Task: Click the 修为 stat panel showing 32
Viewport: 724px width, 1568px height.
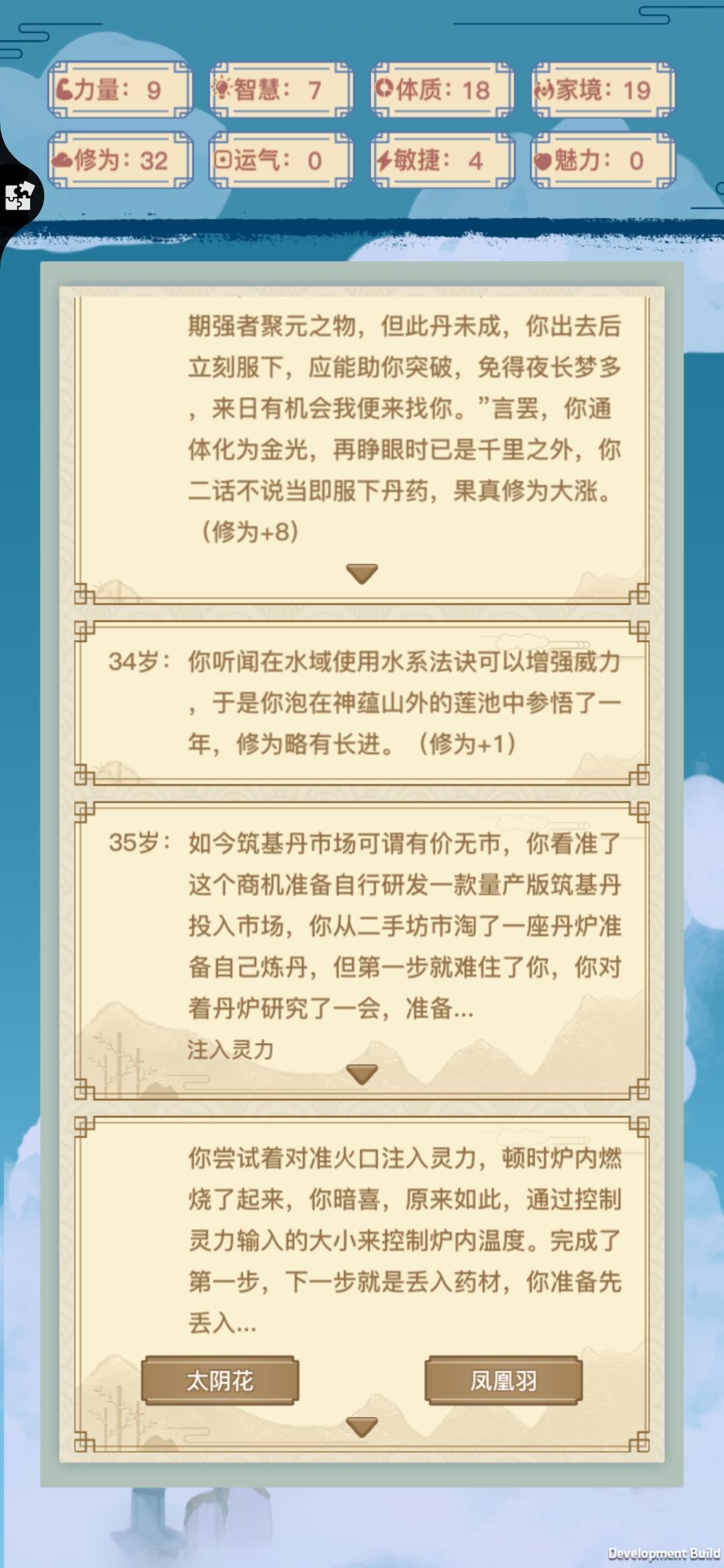Action: [x=121, y=161]
